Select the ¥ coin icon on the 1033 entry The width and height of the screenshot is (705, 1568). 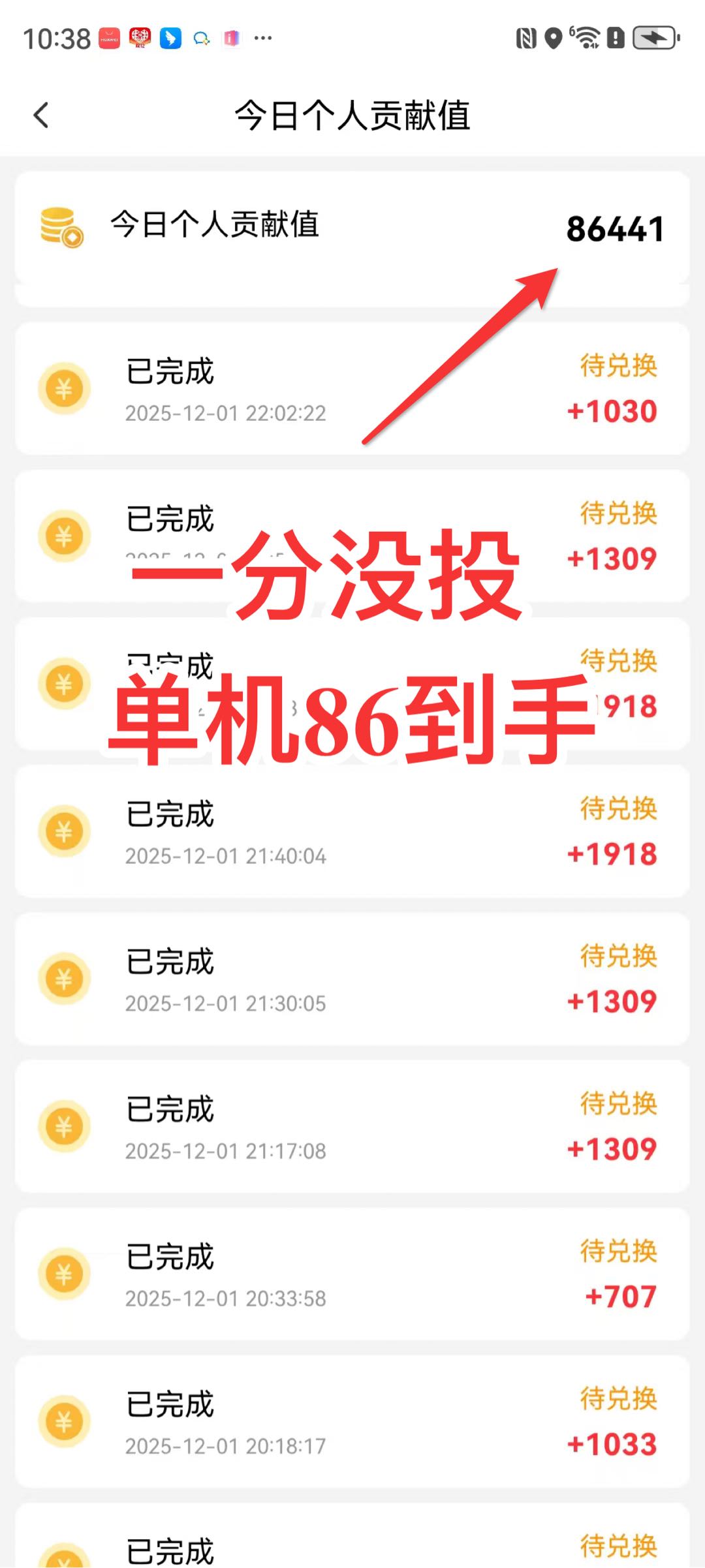[65, 1422]
